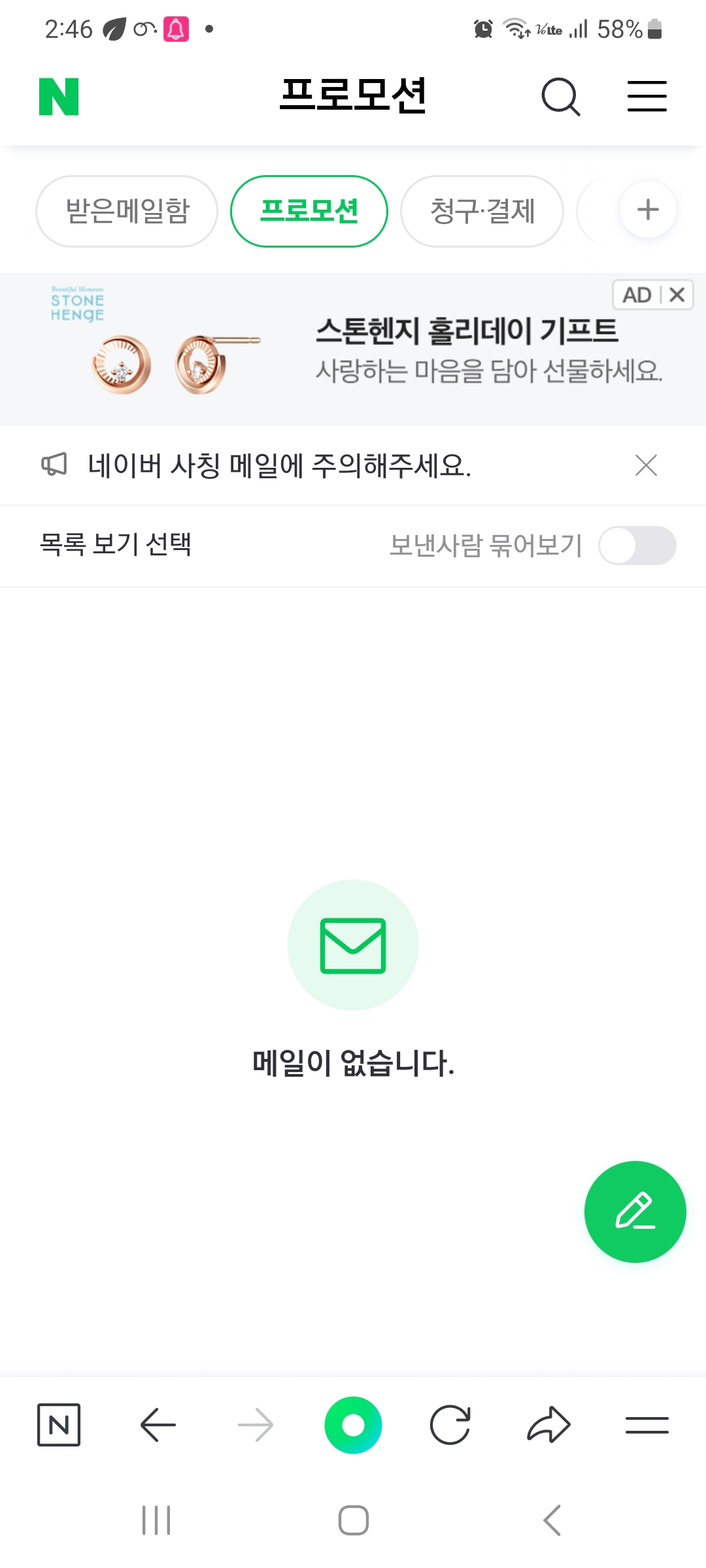Tap the N icon in the bottom toolbar
Viewport: 706px width, 1568px height.
pyautogui.click(x=59, y=1424)
